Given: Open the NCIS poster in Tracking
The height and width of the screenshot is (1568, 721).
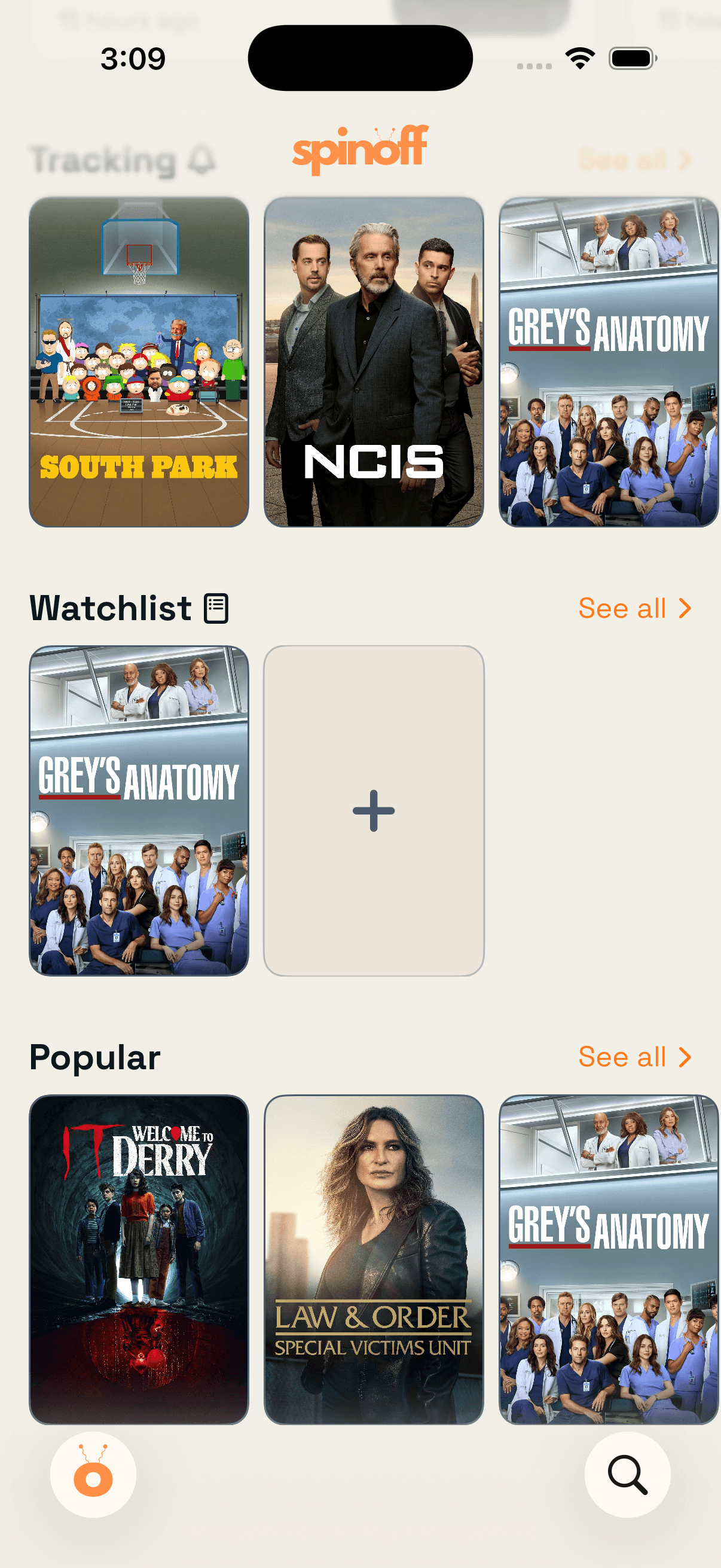Looking at the screenshot, I should (374, 362).
